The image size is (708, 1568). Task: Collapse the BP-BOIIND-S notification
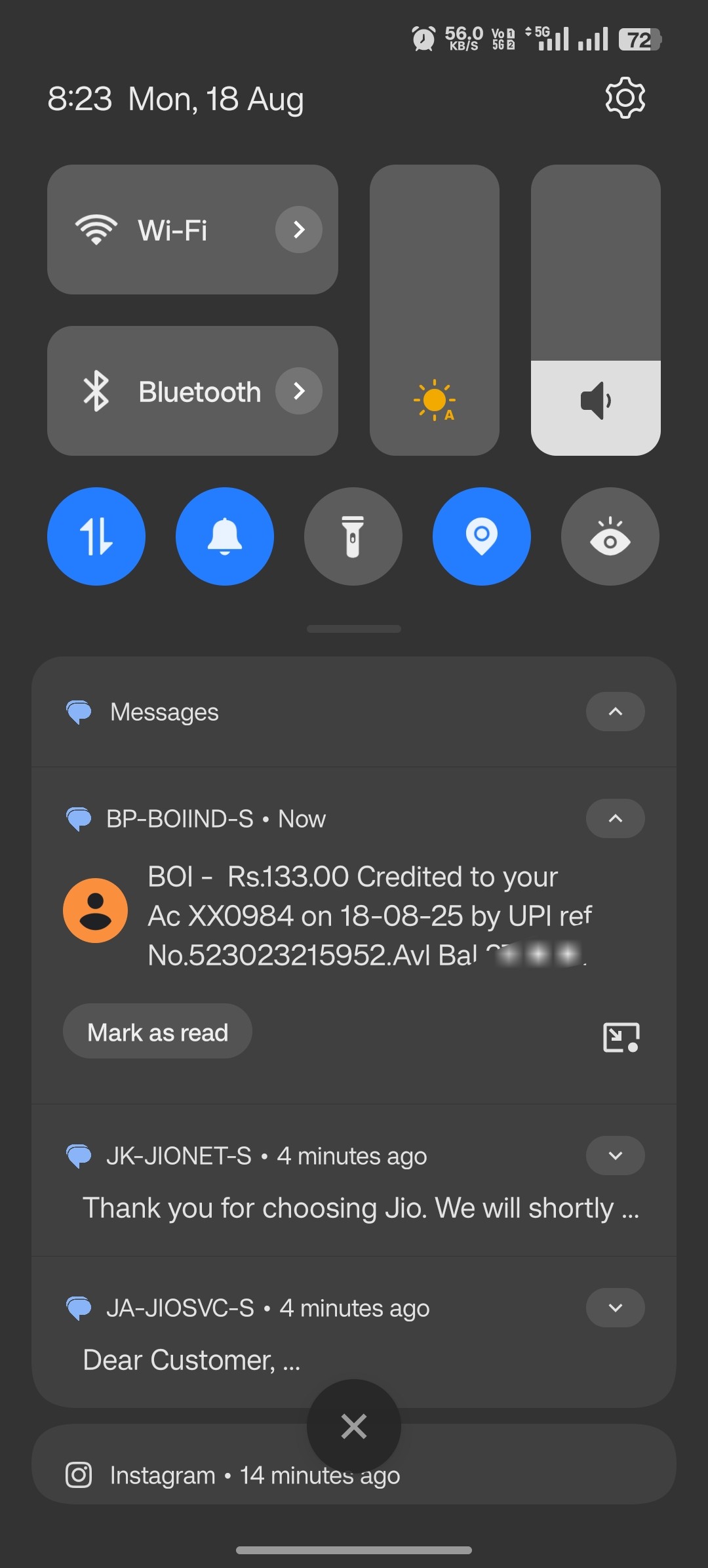tap(615, 818)
